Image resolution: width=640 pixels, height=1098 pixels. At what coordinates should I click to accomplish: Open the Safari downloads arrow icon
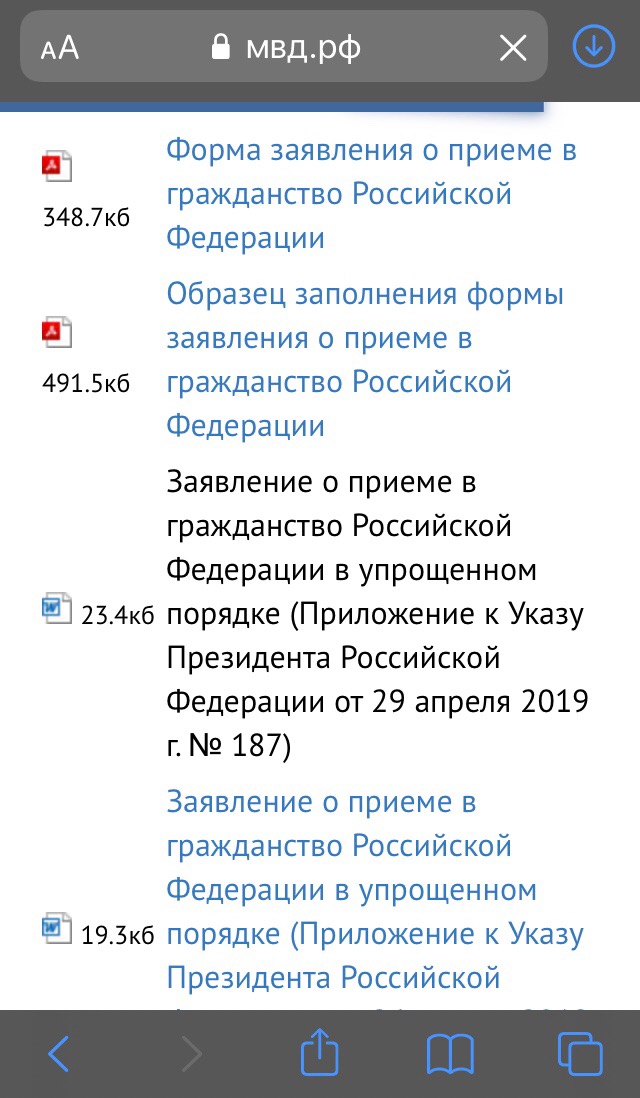593,46
